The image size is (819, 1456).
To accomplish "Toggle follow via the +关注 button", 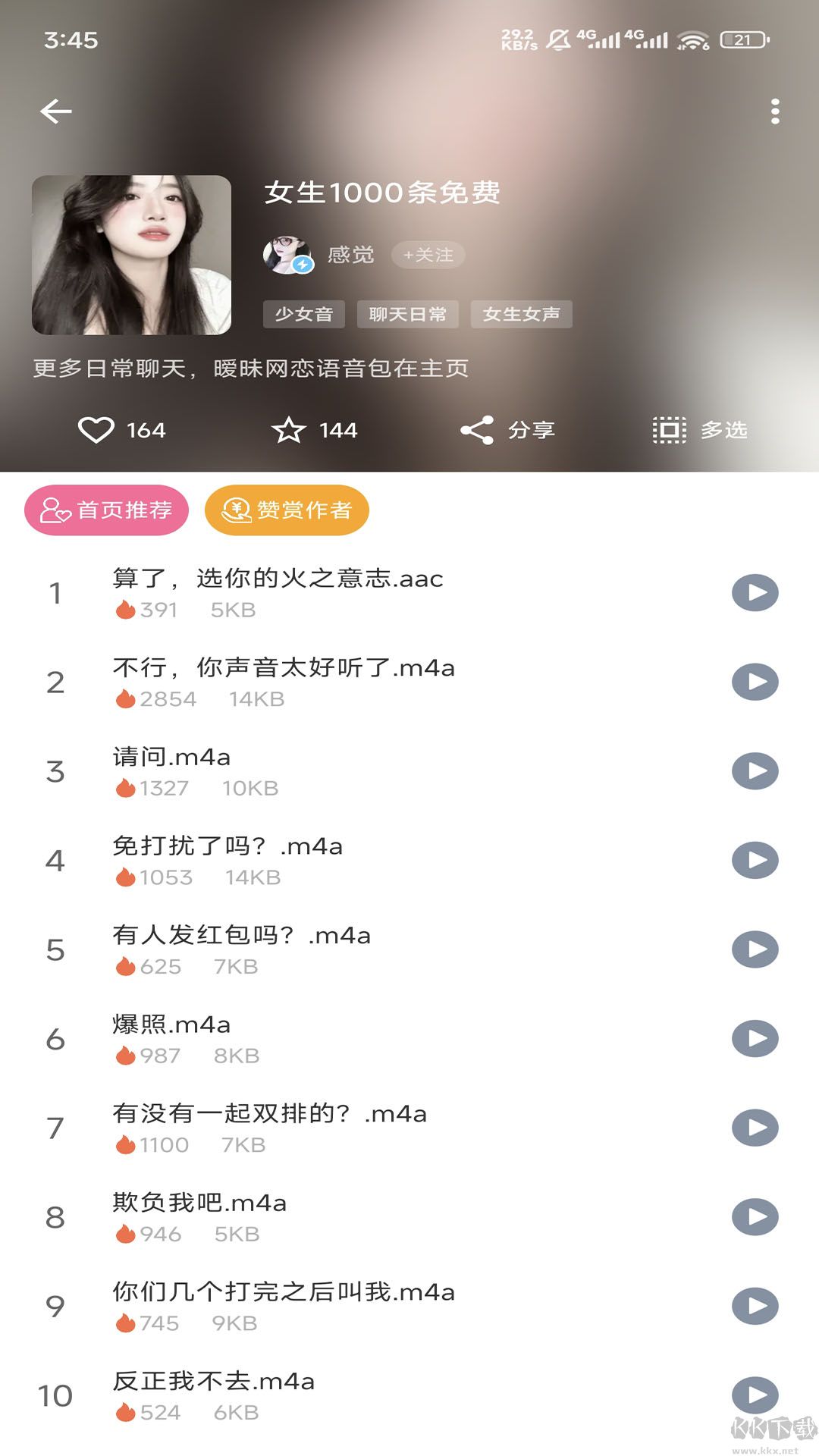I will point(428,255).
